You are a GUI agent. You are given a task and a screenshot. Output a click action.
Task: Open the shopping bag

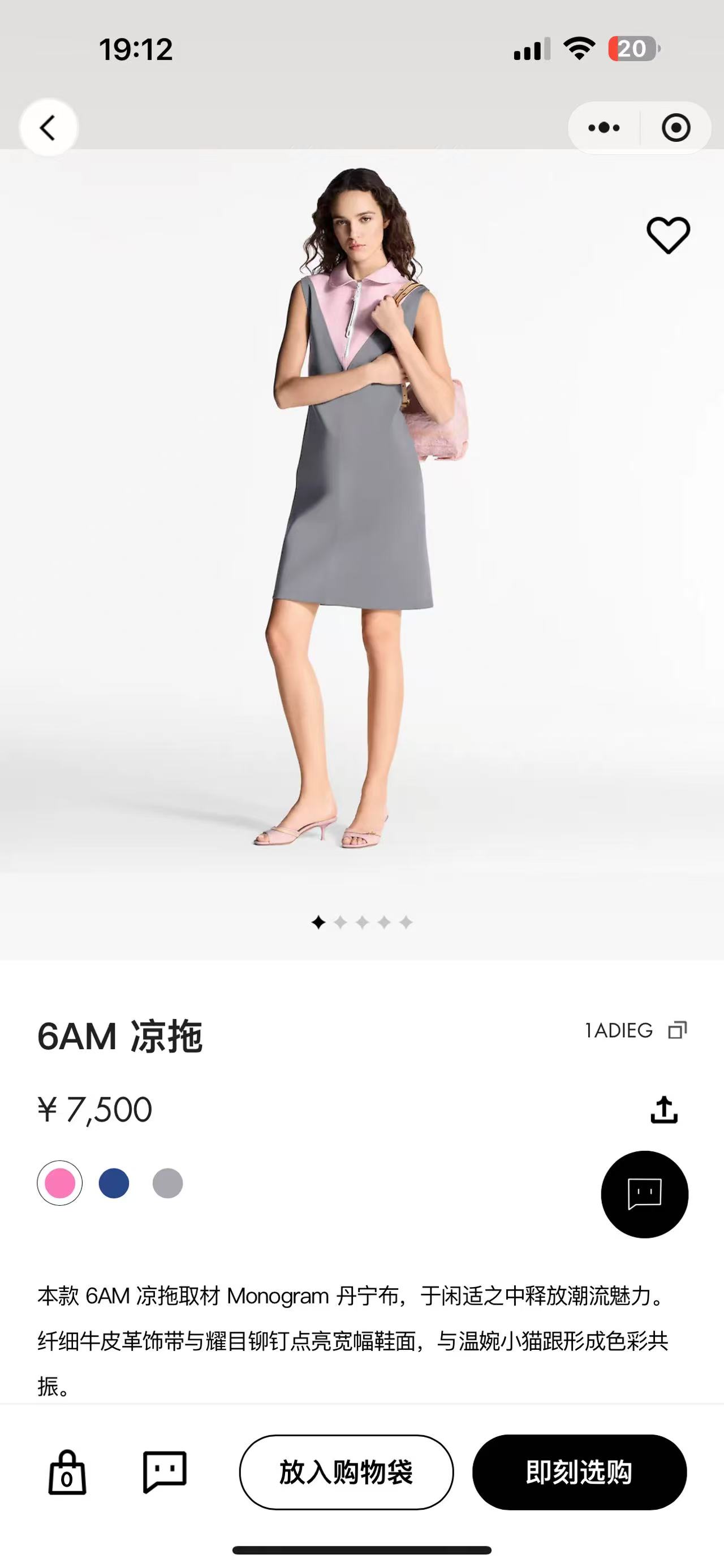pos(67,1472)
